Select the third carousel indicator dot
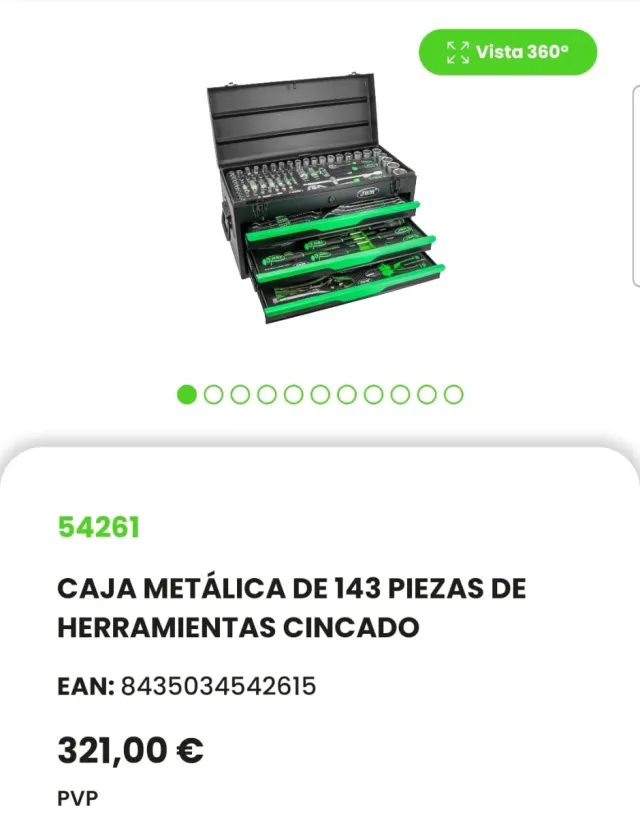This screenshot has width=640, height=817. [x=240, y=394]
